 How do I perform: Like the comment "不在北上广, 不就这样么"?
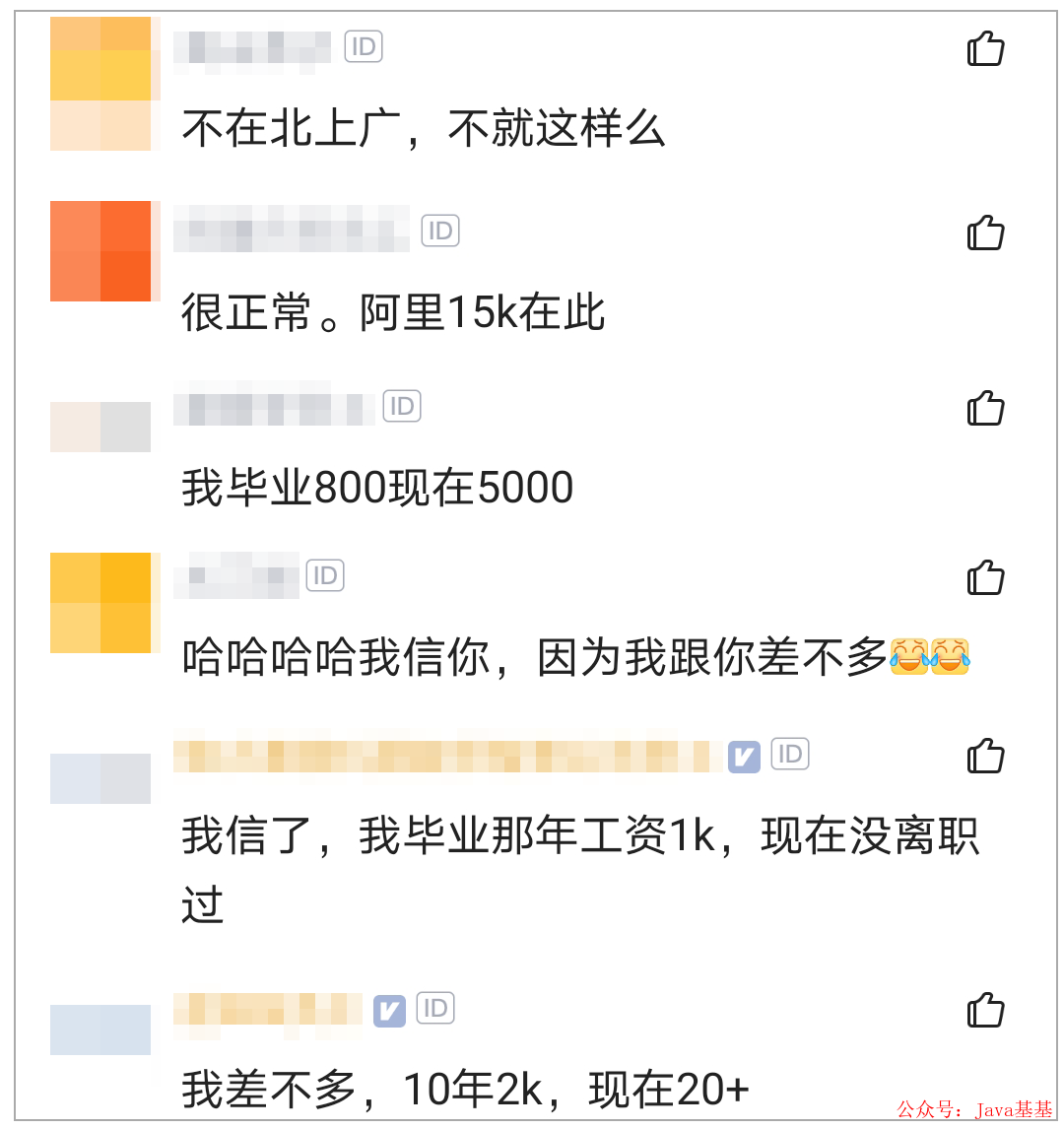(986, 48)
